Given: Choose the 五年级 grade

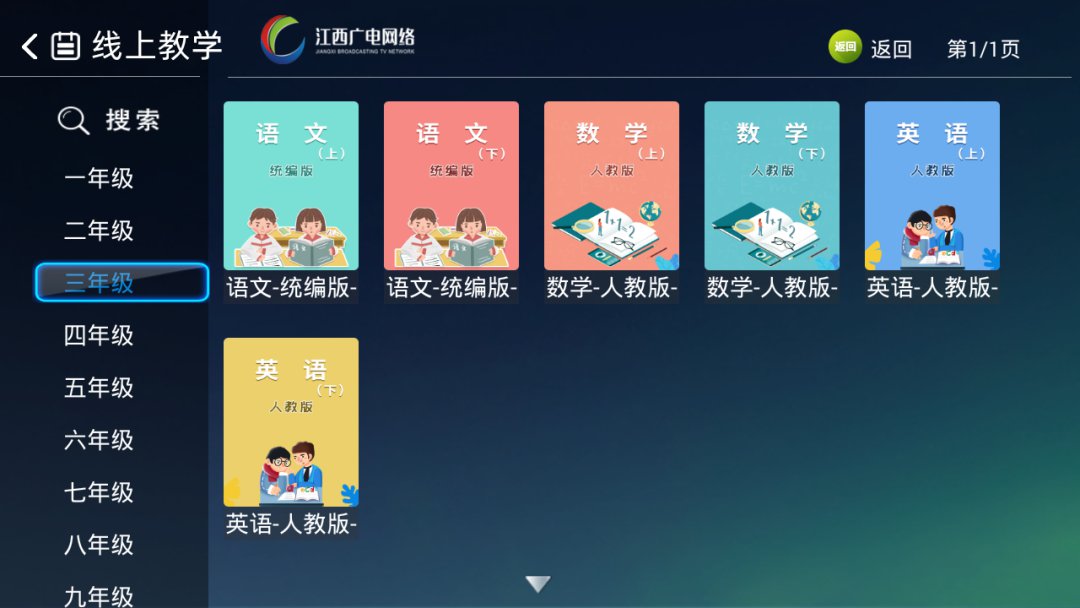Looking at the screenshot, I should [99, 388].
